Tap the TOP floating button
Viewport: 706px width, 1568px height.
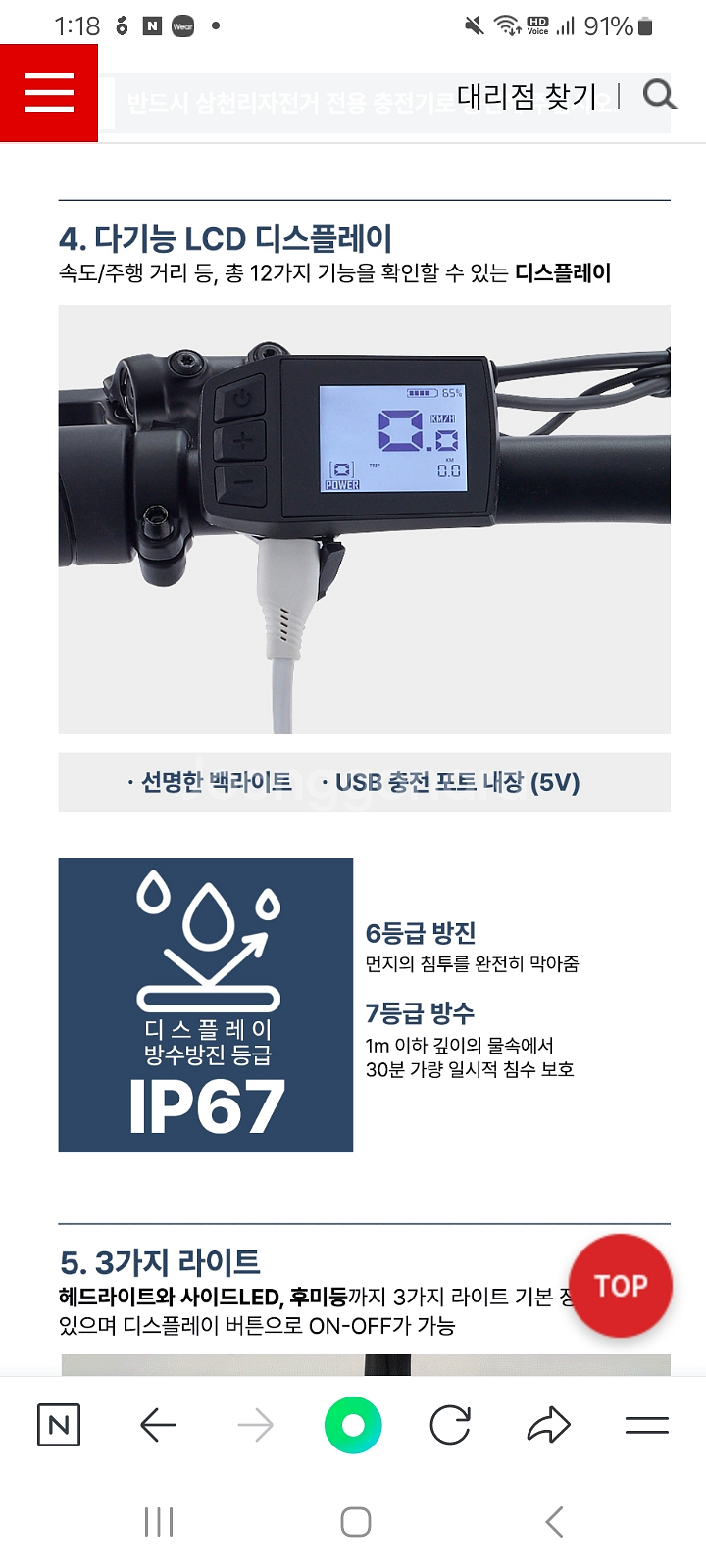tap(619, 1287)
